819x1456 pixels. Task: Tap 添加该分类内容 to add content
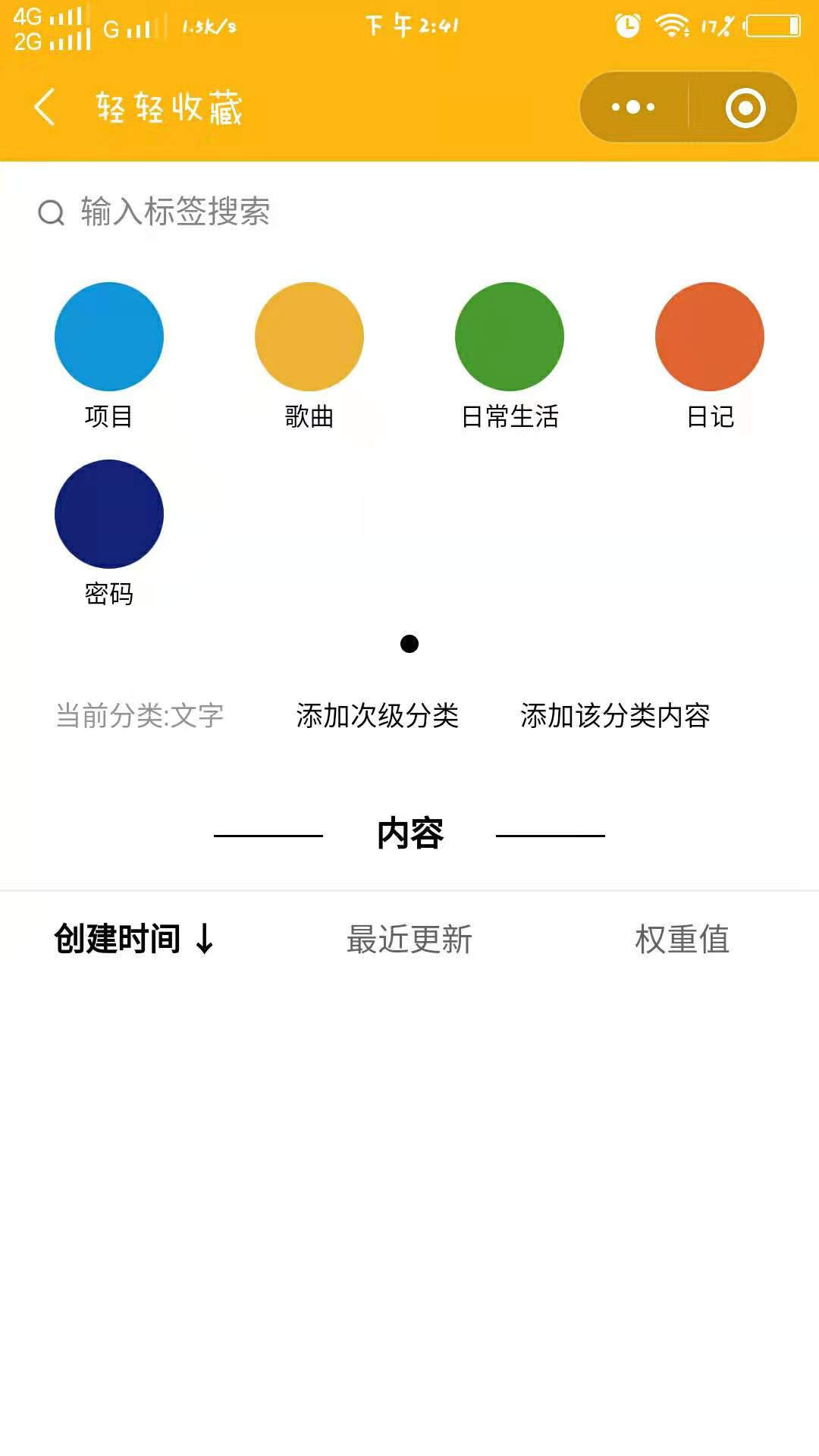pos(615,715)
